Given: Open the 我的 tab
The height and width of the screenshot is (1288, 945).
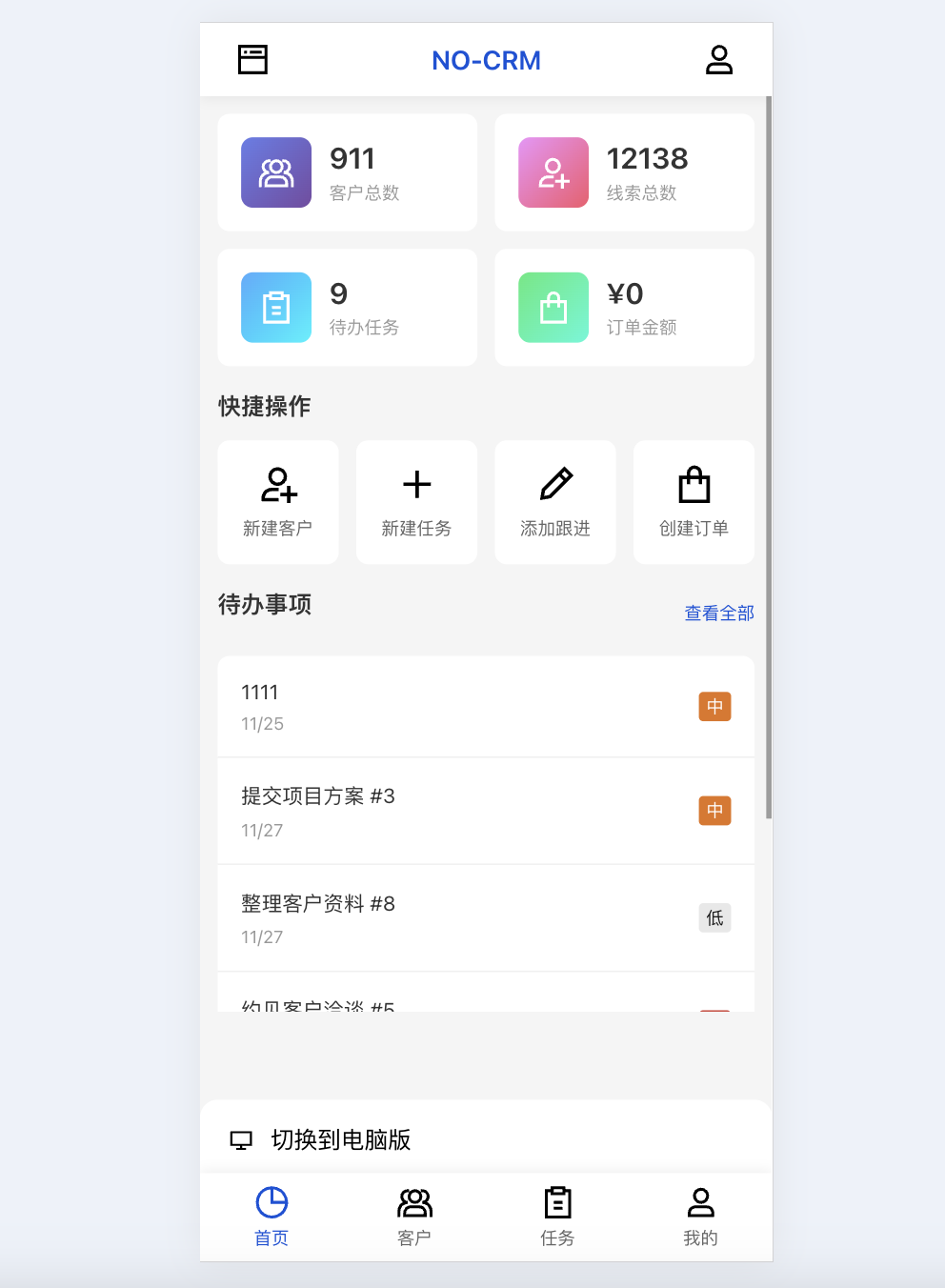Looking at the screenshot, I should point(700,1215).
